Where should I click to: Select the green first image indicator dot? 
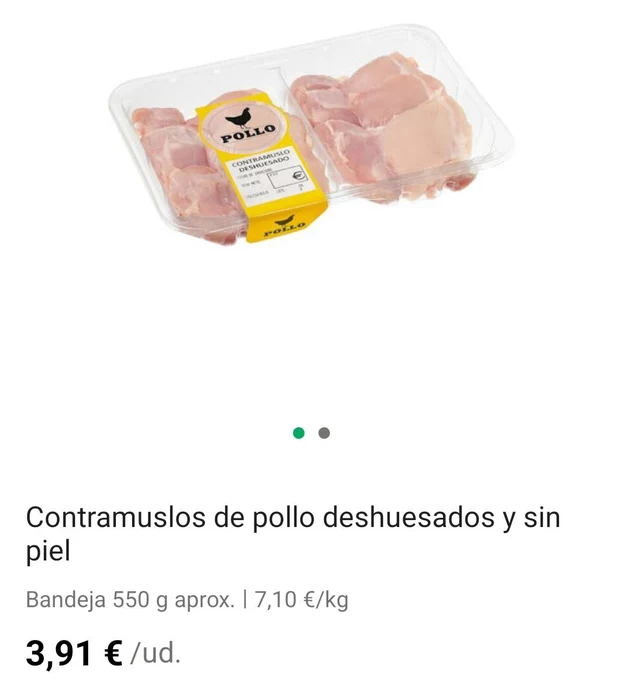point(298,433)
